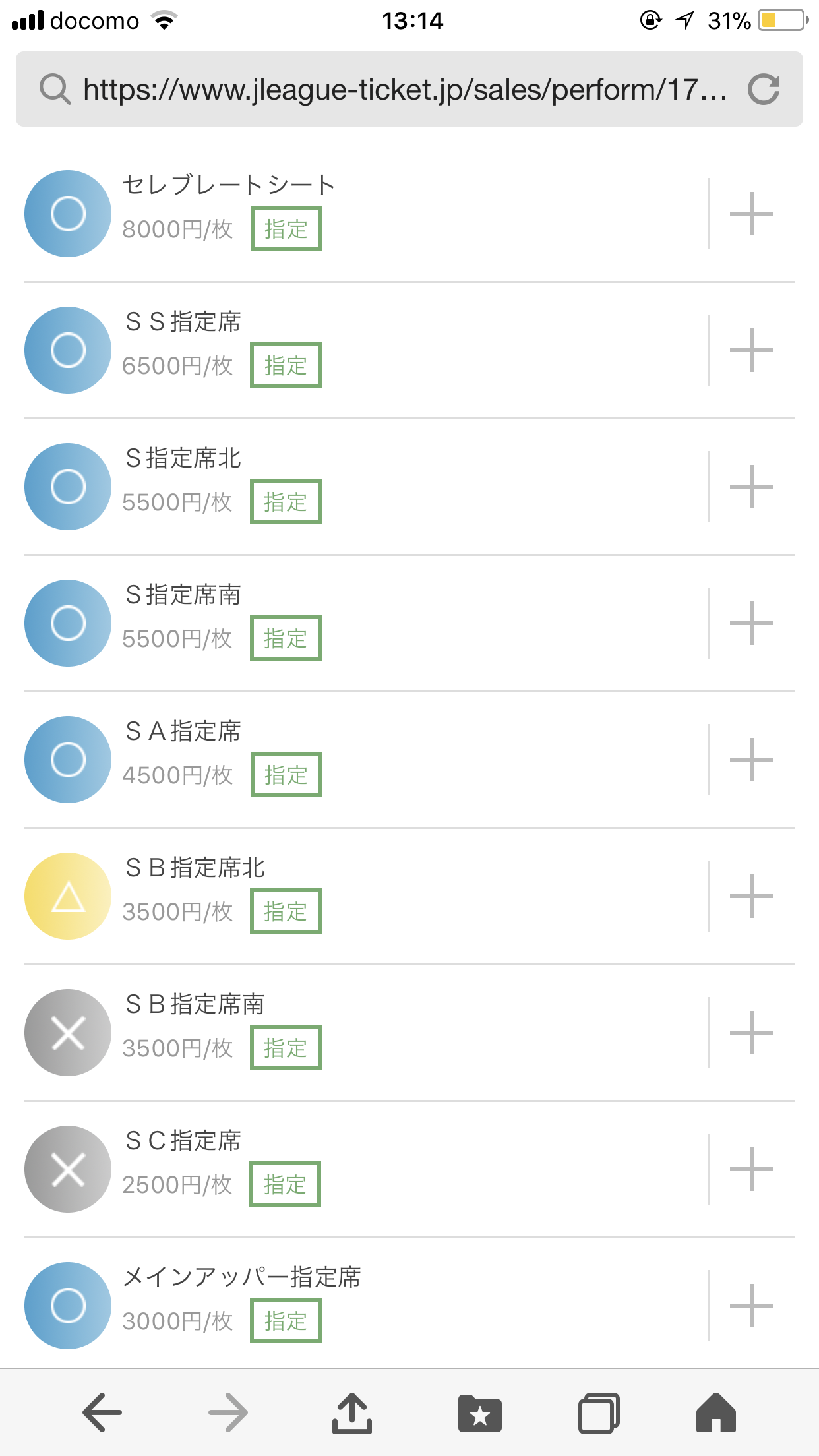Go forward to the next page
Viewport: 819px width, 1456px height.
(228, 1412)
